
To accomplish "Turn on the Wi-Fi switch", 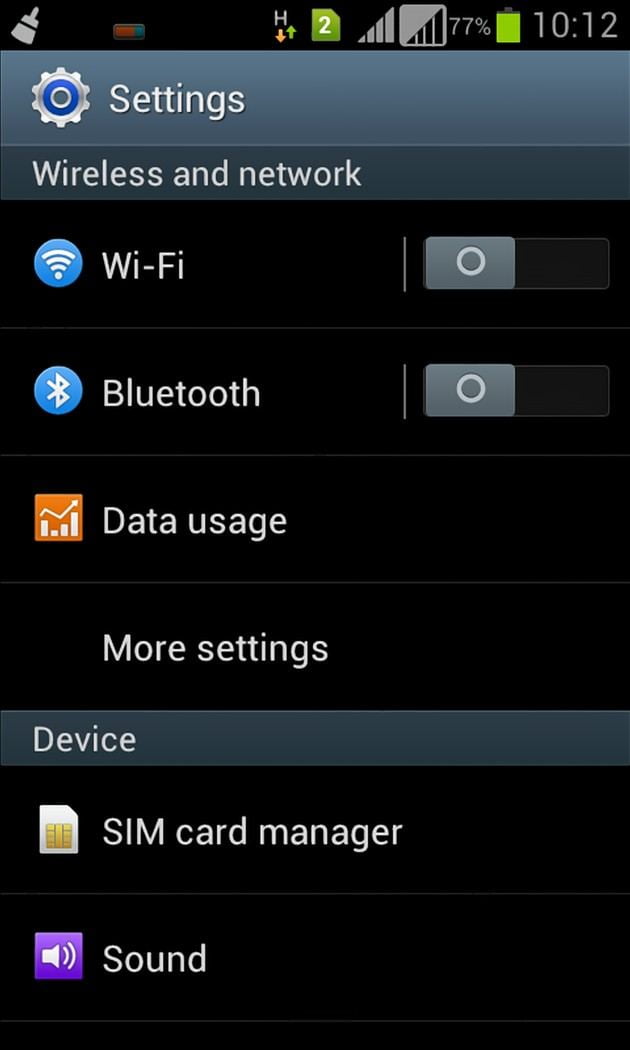I will click(x=516, y=264).
